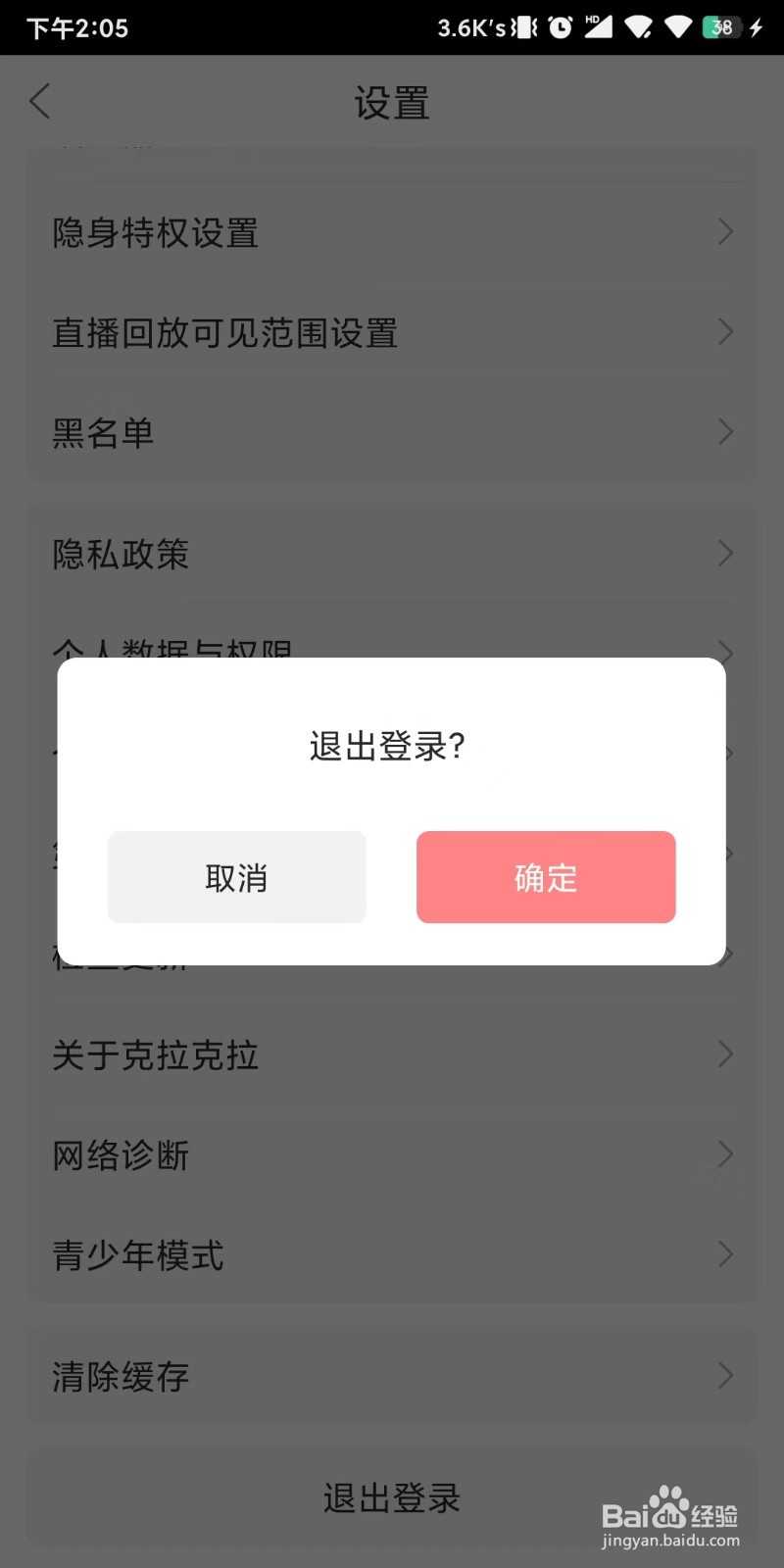
Task: Cancel the logout dialog with 取消
Action: coord(237,877)
